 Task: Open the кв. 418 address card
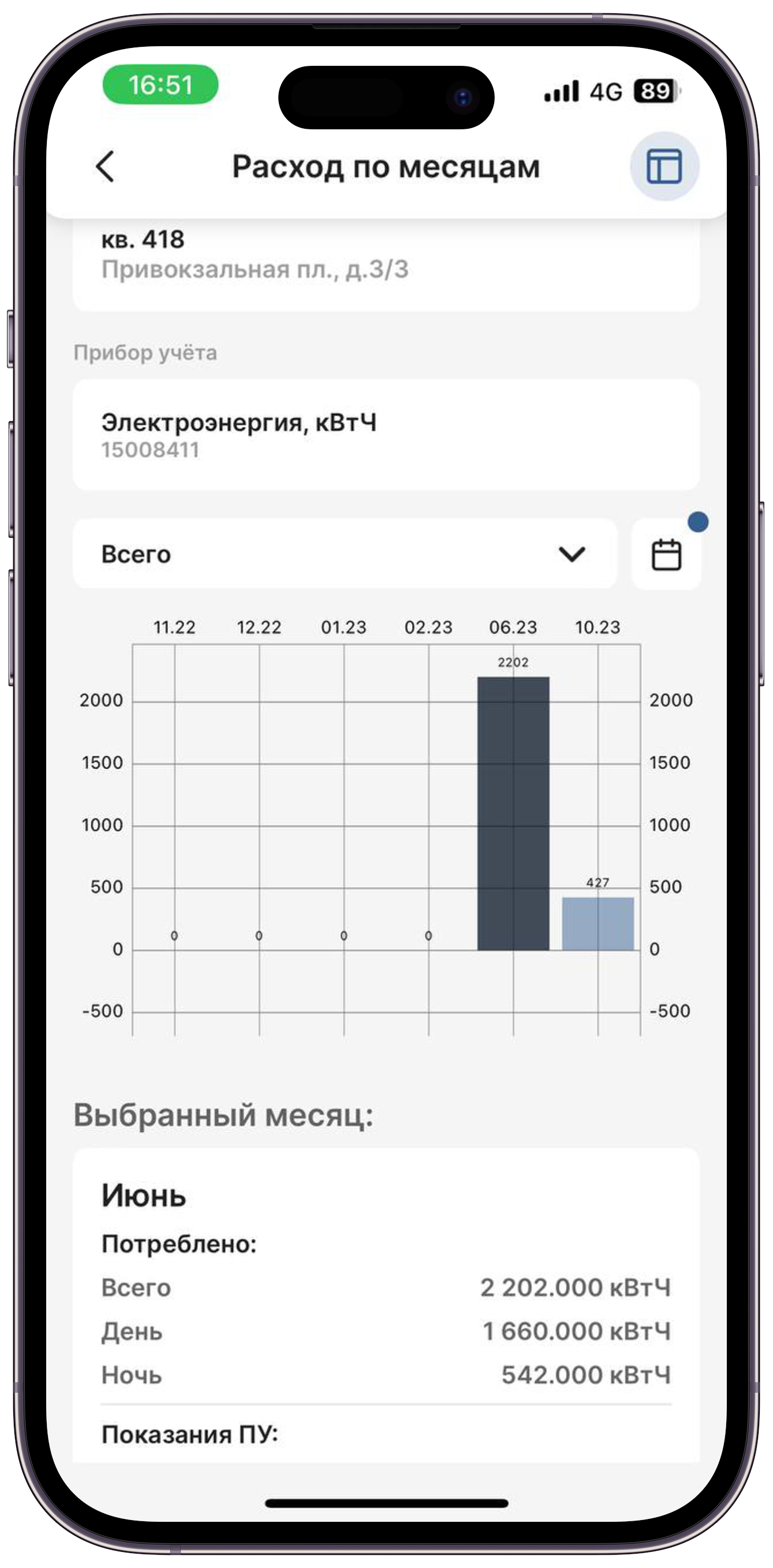click(385, 262)
